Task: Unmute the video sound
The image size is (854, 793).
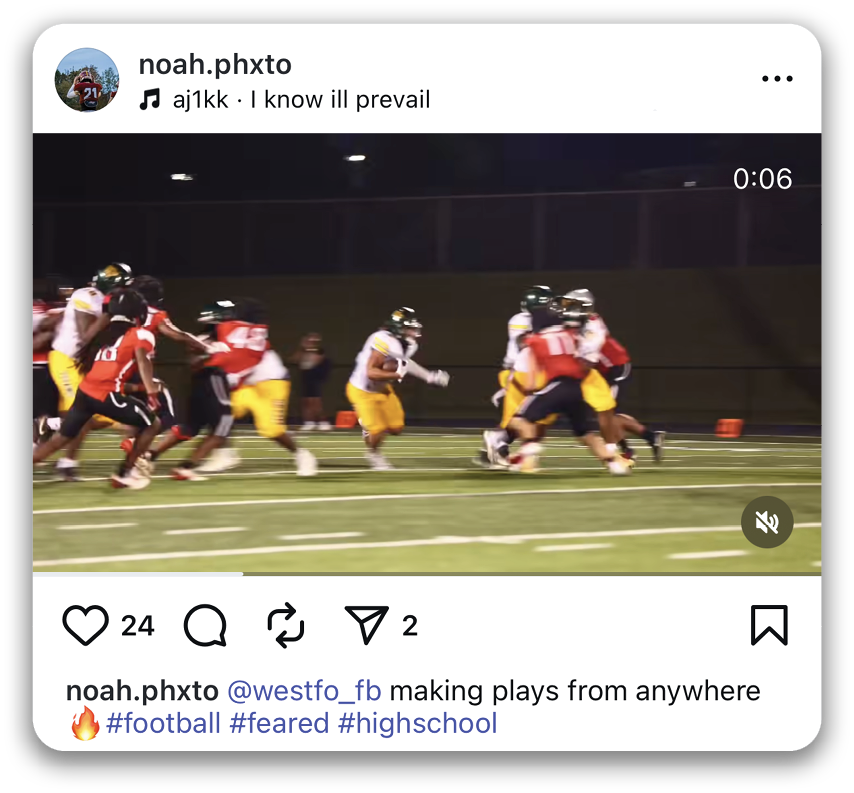Action: point(767,522)
